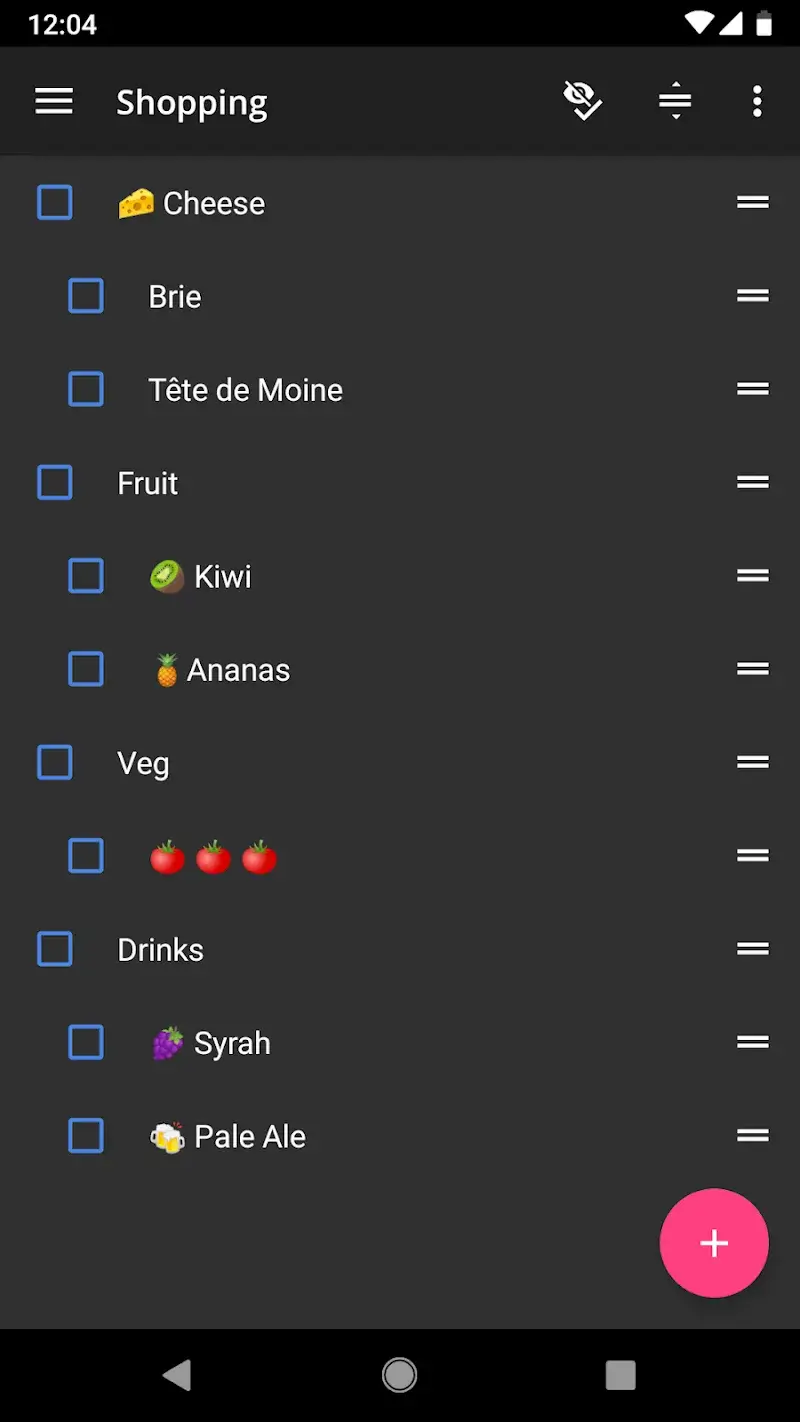This screenshot has height=1422, width=800.
Task: Tap the Fruit item label
Action: pos(147,484)
